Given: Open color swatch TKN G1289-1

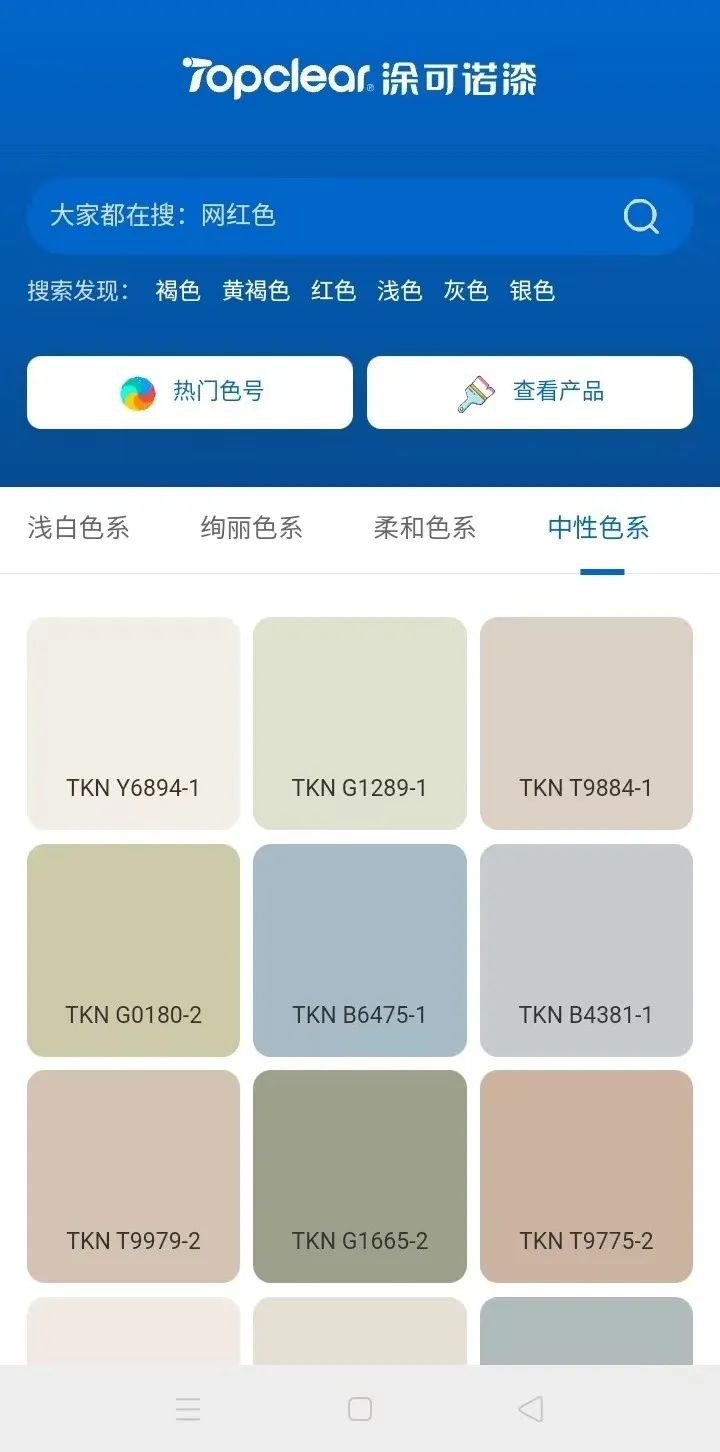Looking at the screenshot, I should click(360, 723).
